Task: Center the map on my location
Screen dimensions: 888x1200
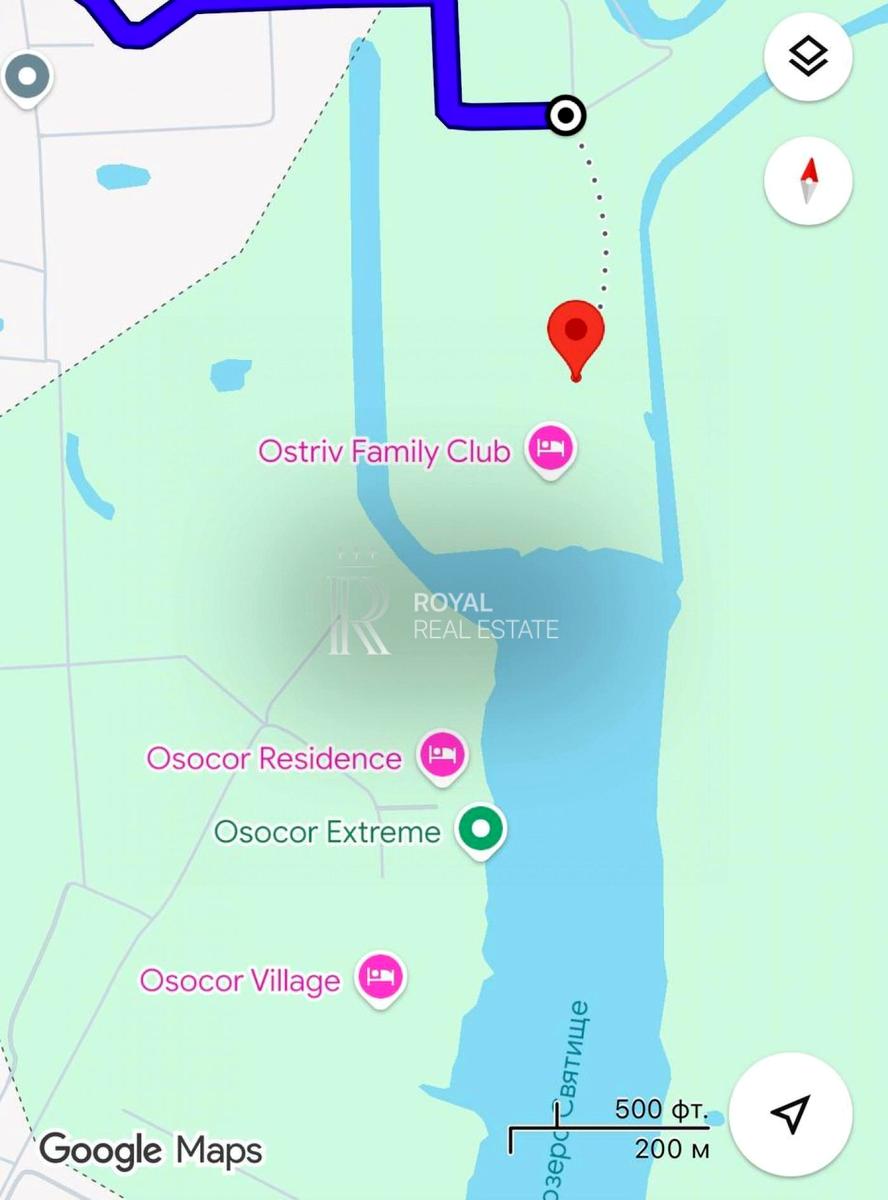Action: 790,1112
